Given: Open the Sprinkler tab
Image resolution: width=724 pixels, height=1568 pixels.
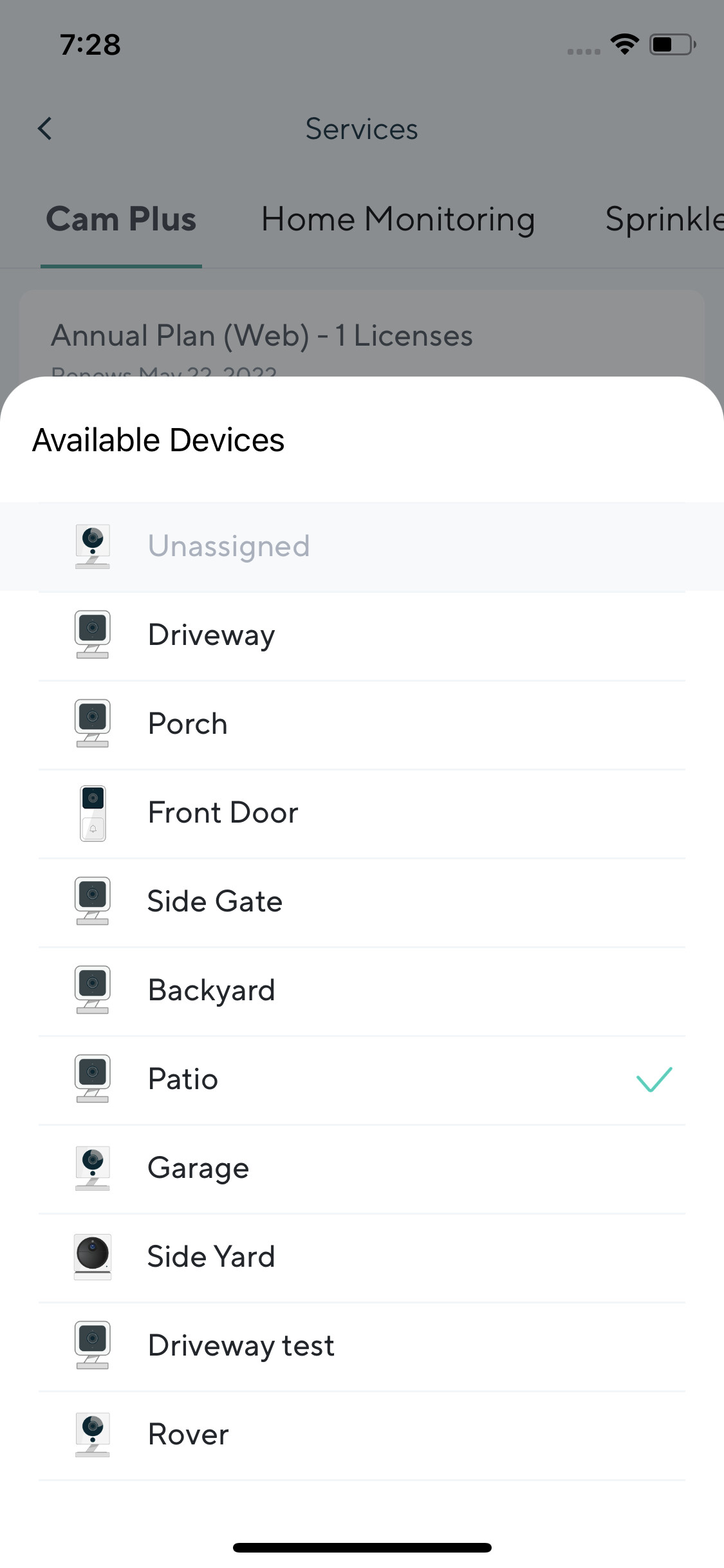Looking at the screenshot, I should tap(663, 219).
